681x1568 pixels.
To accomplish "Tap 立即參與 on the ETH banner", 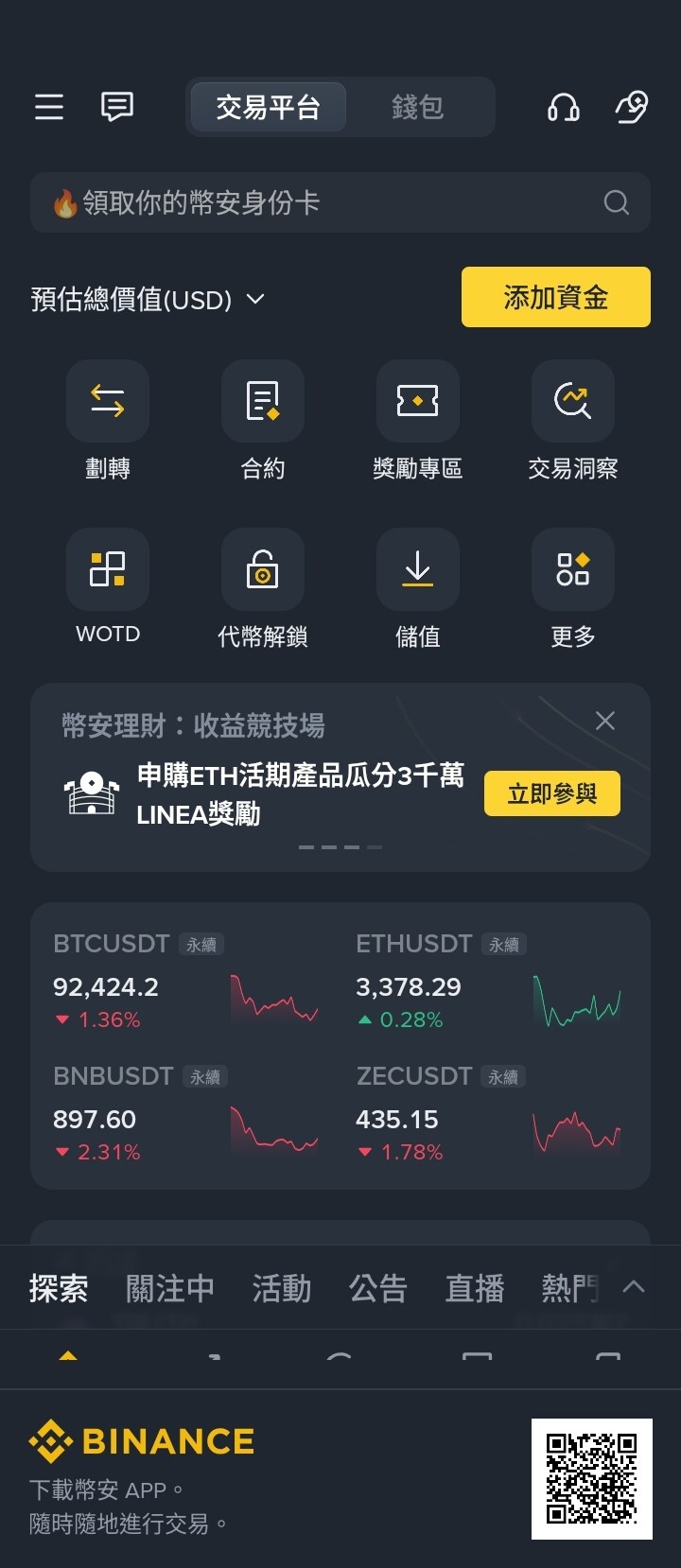I will coord(552,793).
